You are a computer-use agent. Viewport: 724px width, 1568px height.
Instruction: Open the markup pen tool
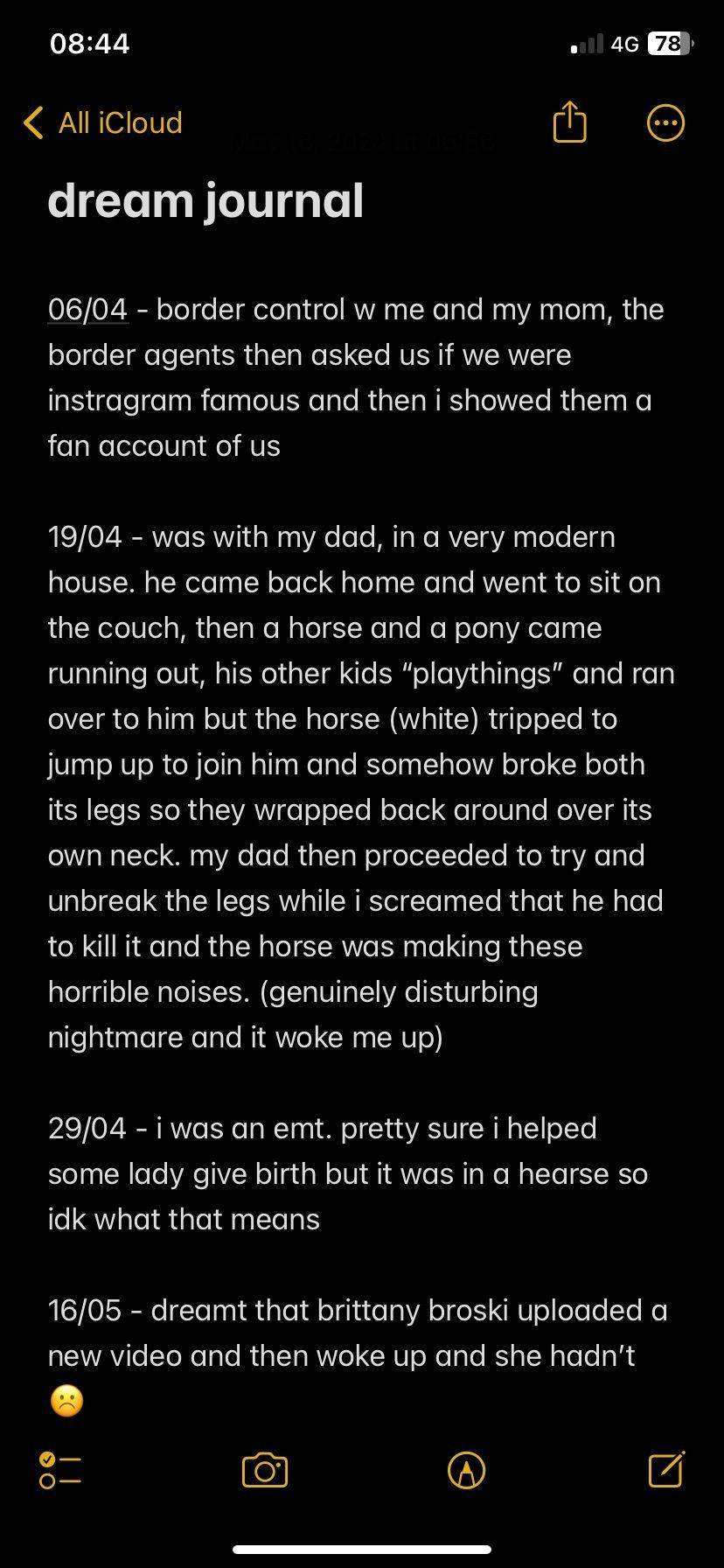tap(466, 1470)
